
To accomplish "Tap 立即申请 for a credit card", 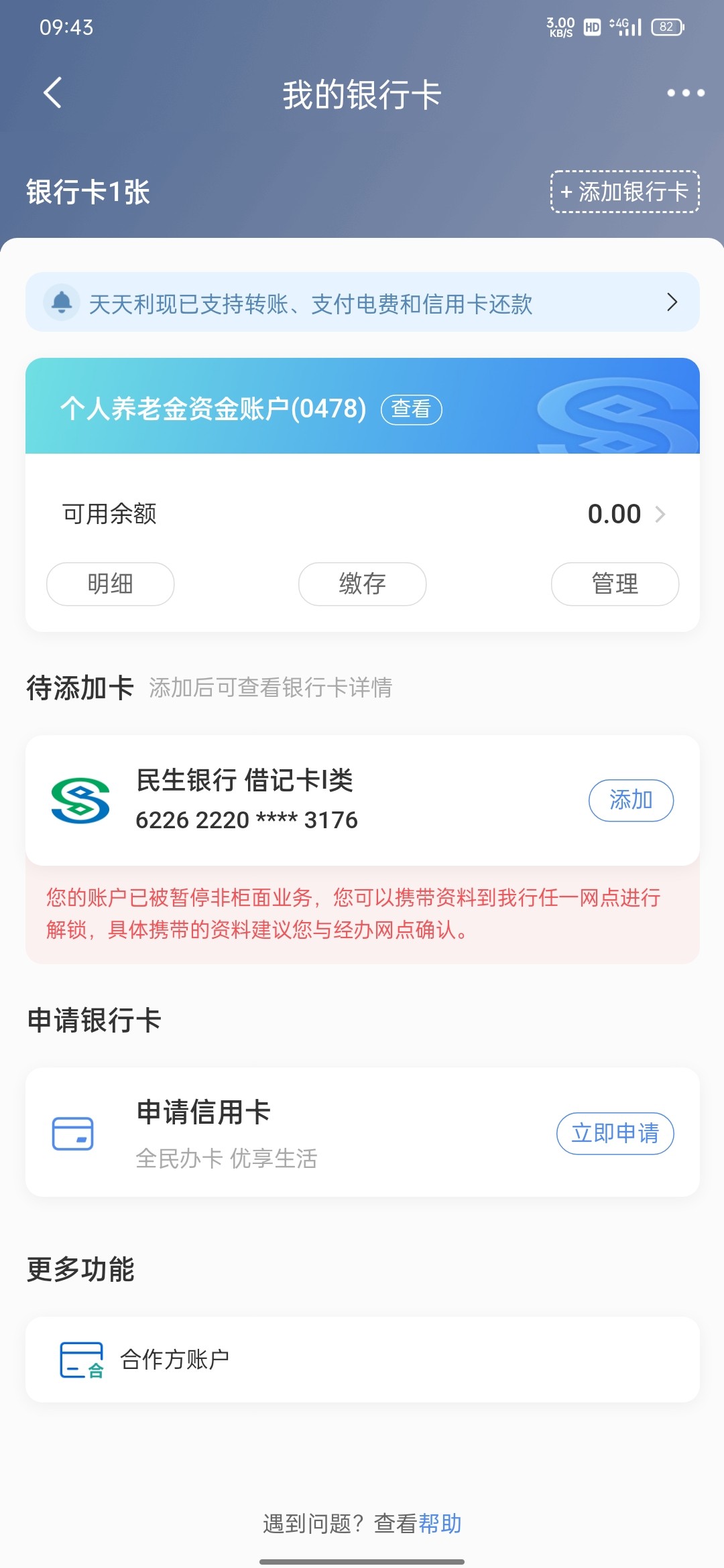I will click(x=615, y=1133).
